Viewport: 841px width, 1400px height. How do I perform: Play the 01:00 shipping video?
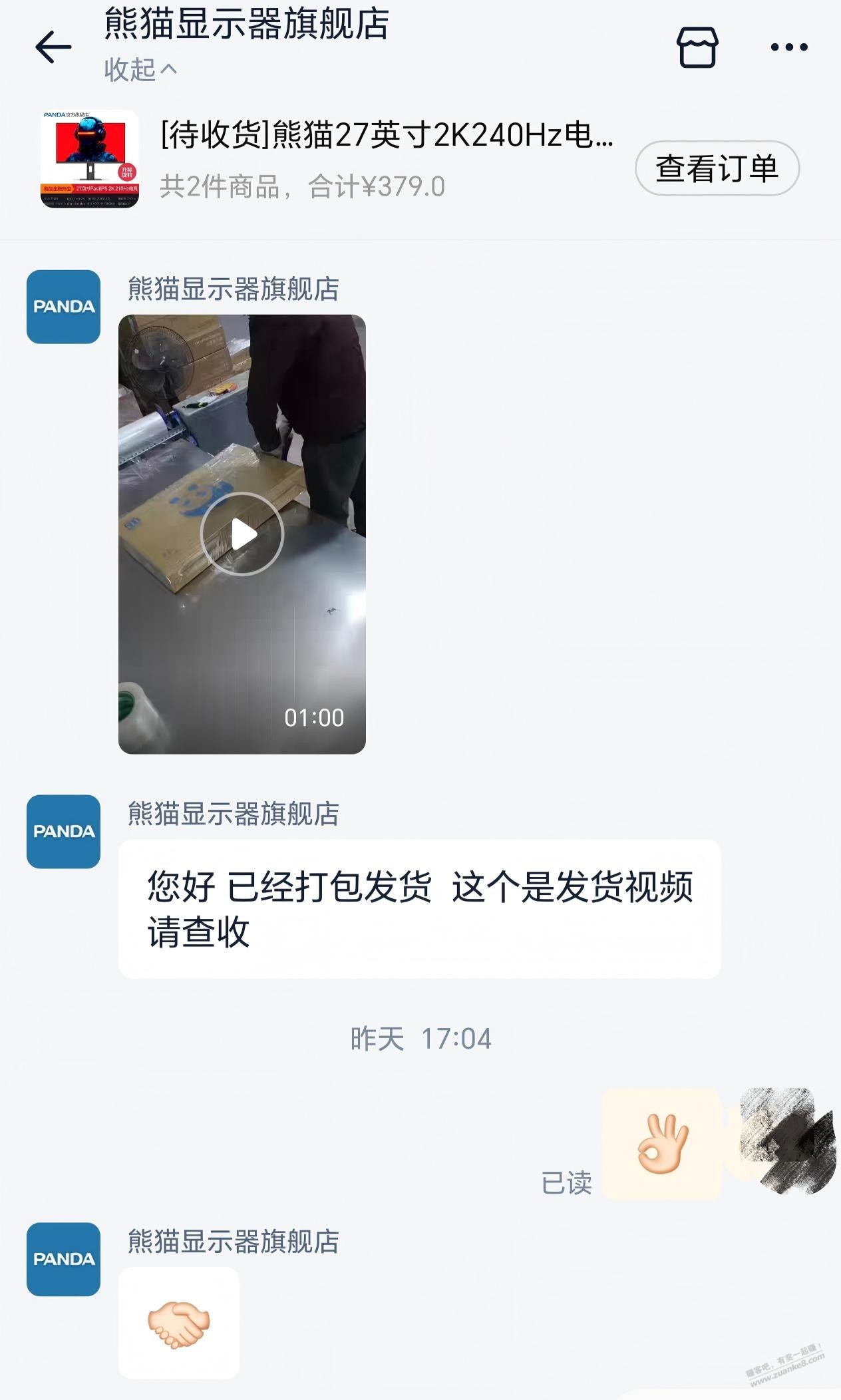[x=242, y=534]
